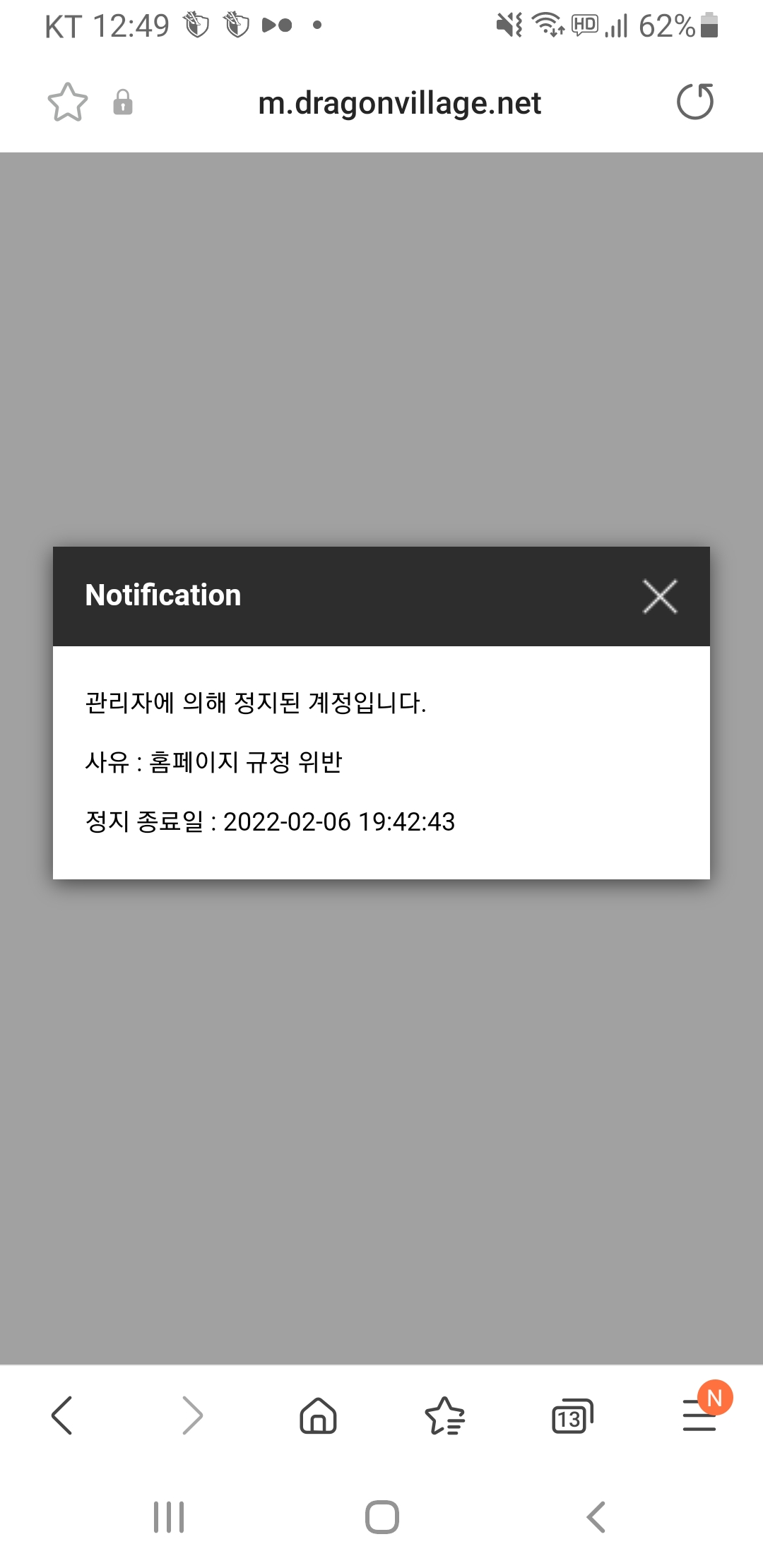This screenshot has height=1568, width=763.
Task: Open the browser home page
Action: coord(318,1415)
